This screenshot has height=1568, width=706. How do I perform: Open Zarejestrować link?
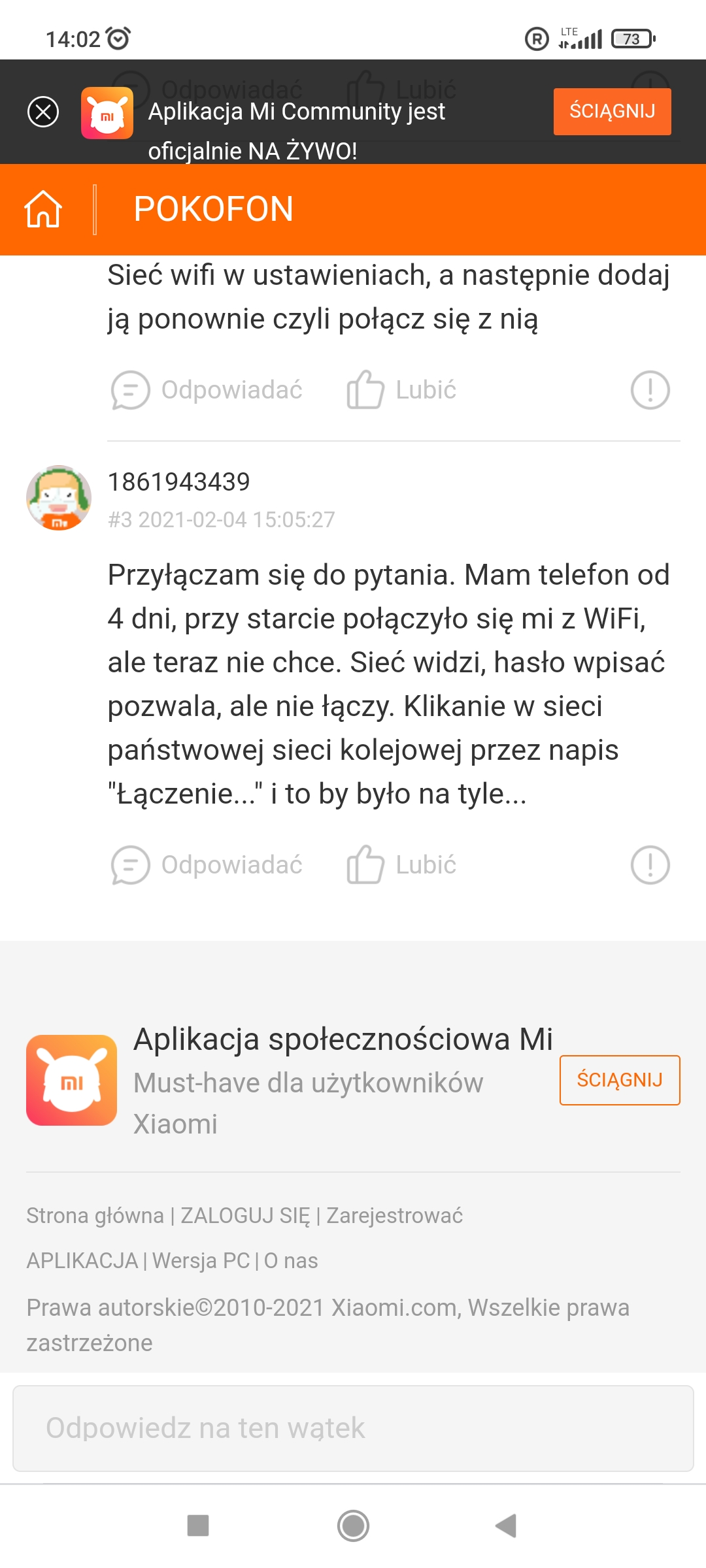[x=394, y=1216]
